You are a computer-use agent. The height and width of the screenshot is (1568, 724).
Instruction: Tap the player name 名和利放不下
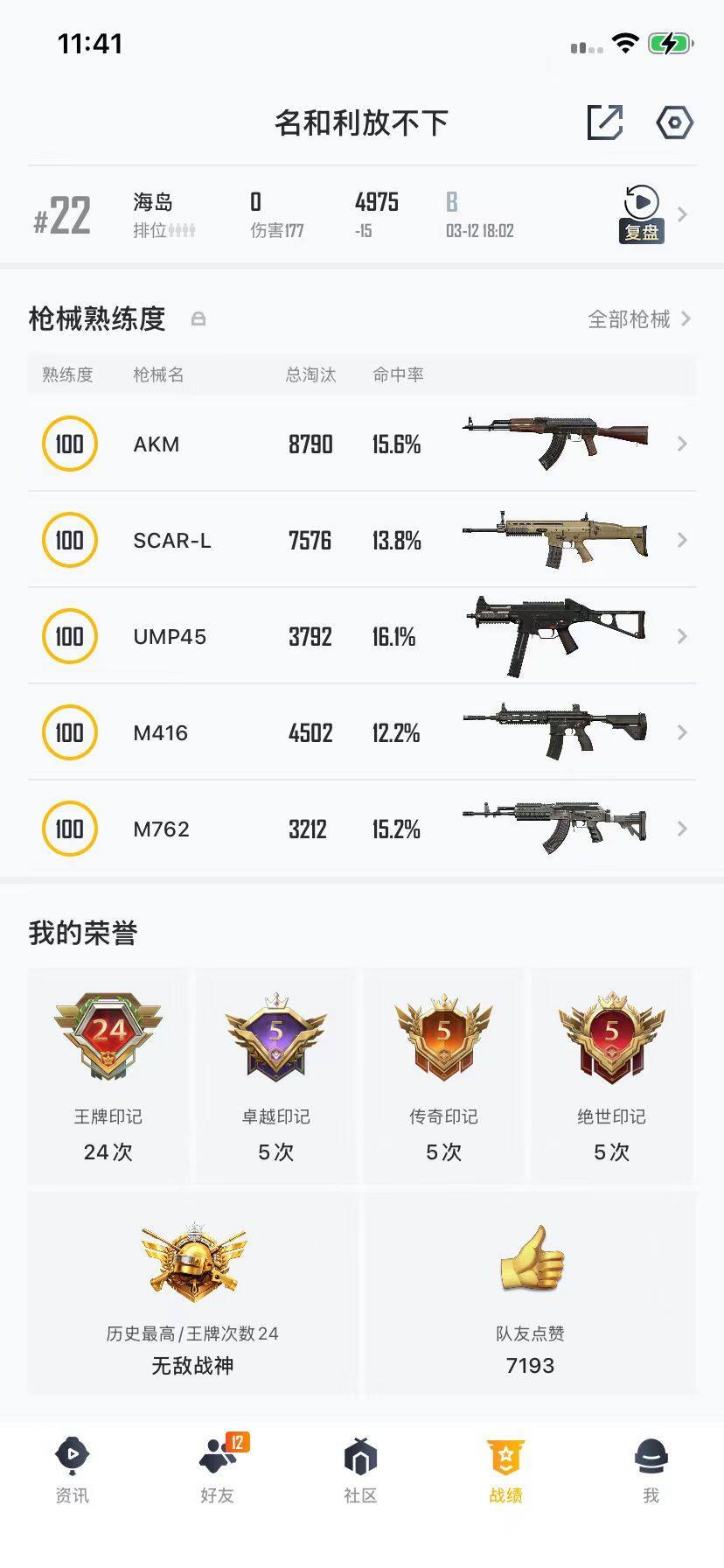pyautogui.click(x=362, y=122)
